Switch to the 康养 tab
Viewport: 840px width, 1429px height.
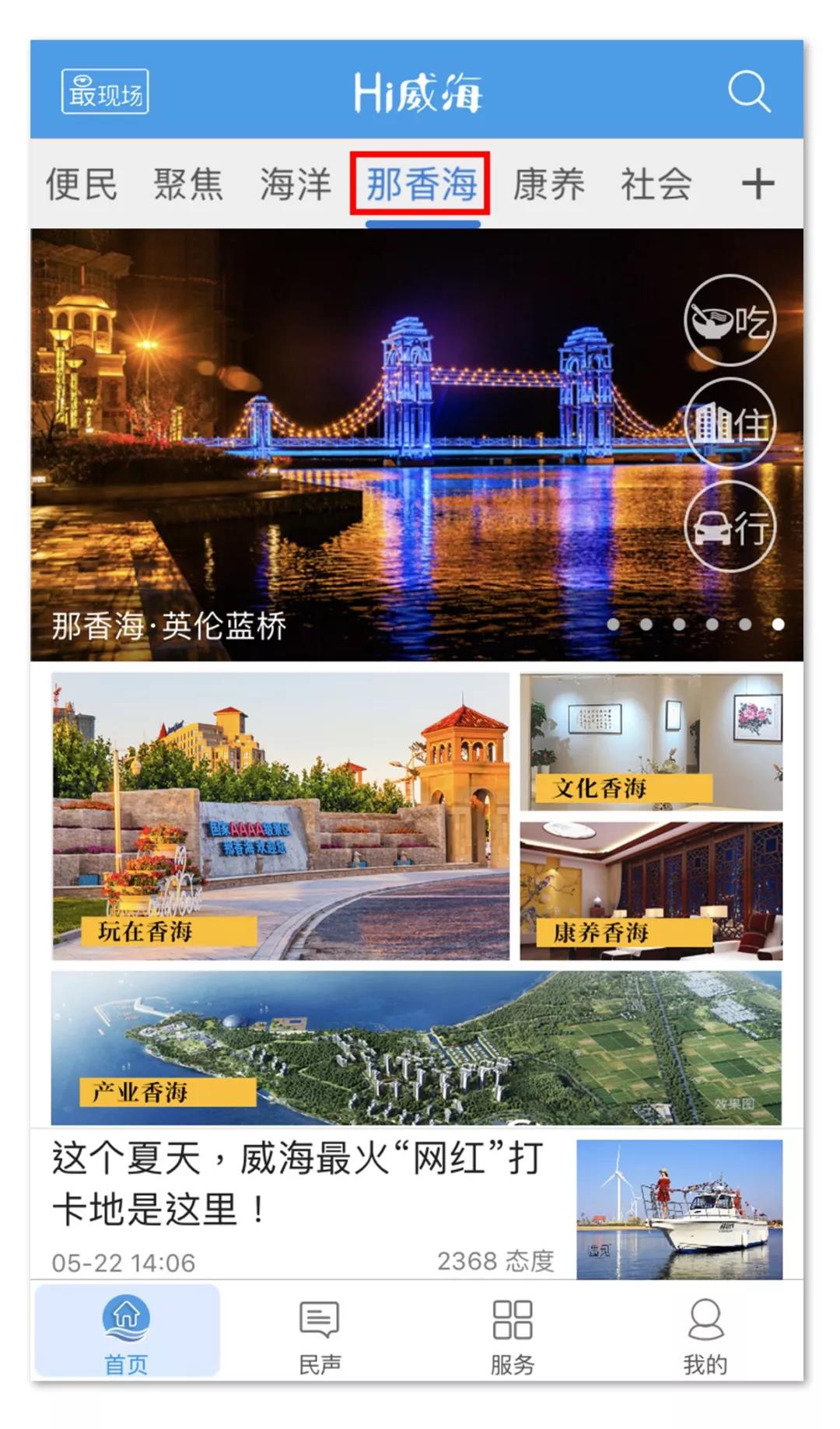pos(548,184)
